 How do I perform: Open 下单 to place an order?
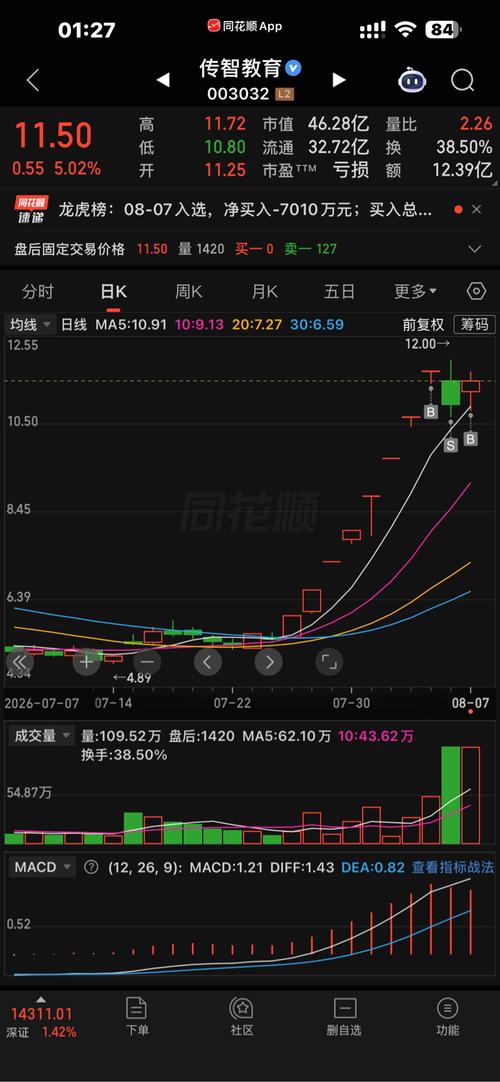[x=137, y=1016]
